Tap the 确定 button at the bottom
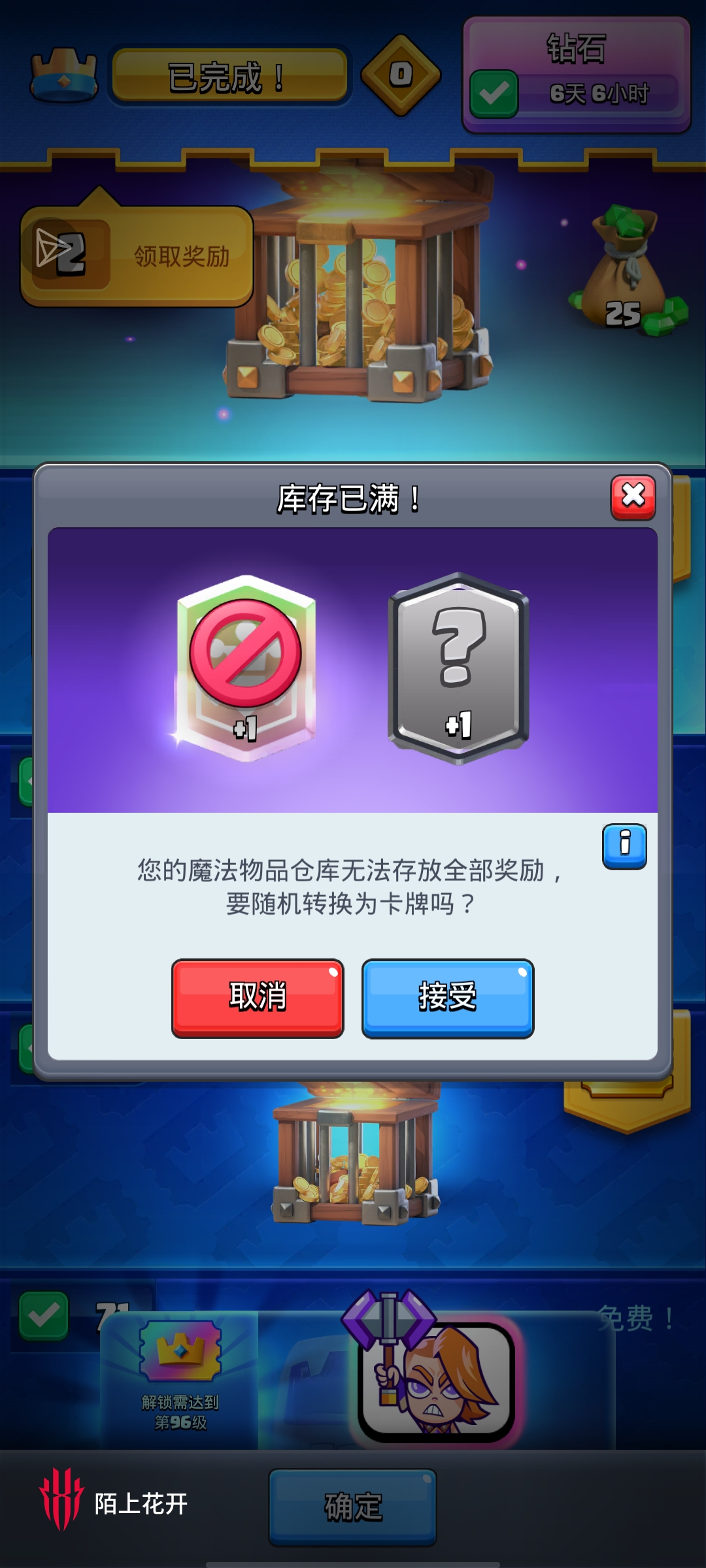Screen dimensions: 706x1568 (x=353, y=1507)
